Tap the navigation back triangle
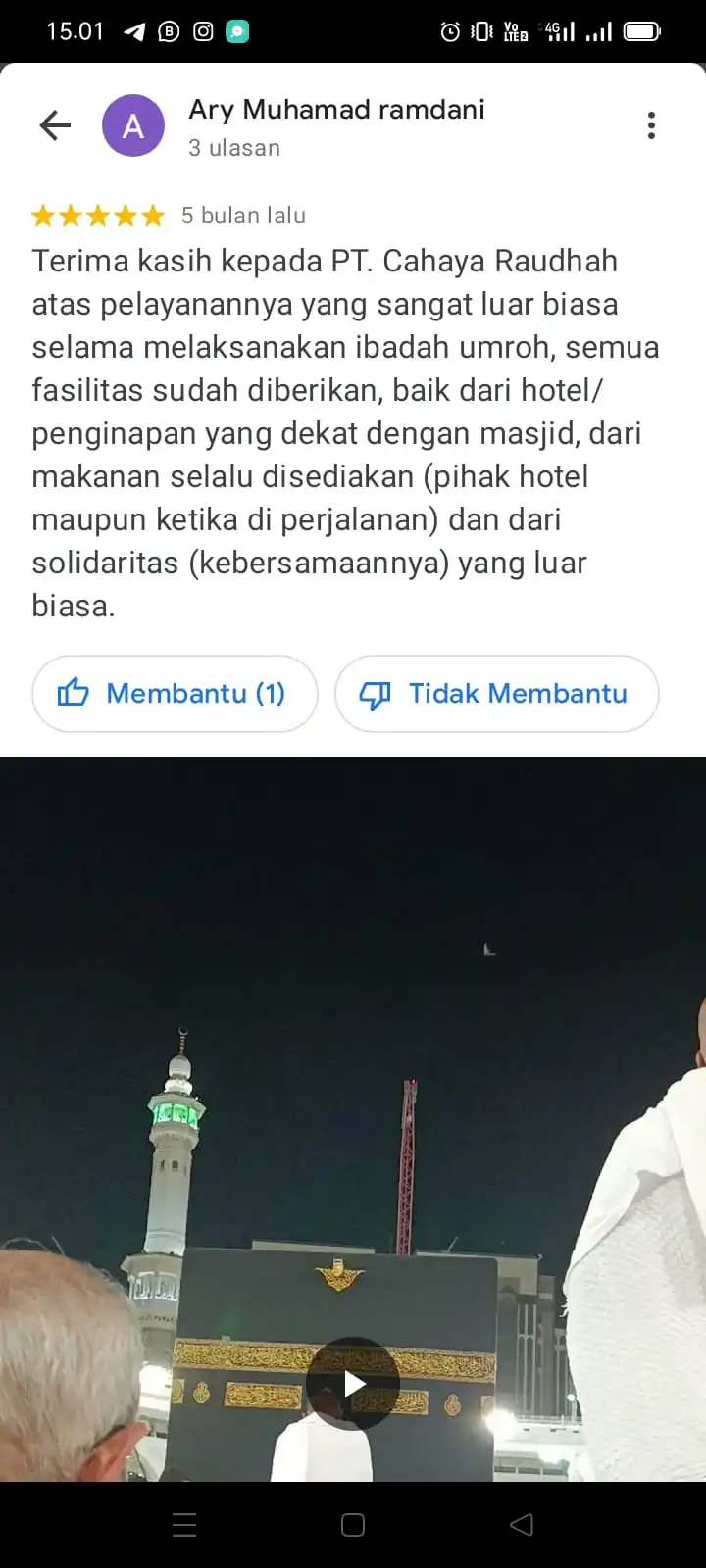Viewport: 706px width, 1568px height. pos(521,1524)
